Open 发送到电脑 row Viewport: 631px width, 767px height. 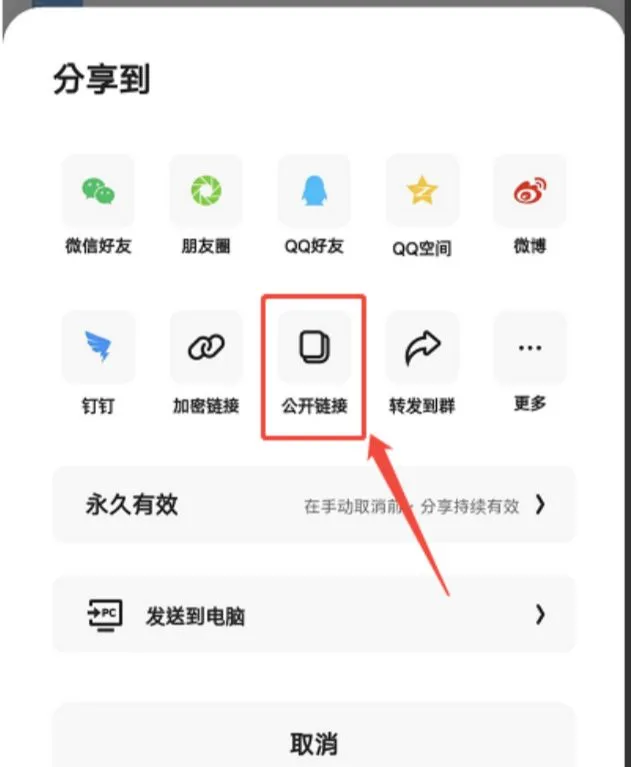(314, 614)
